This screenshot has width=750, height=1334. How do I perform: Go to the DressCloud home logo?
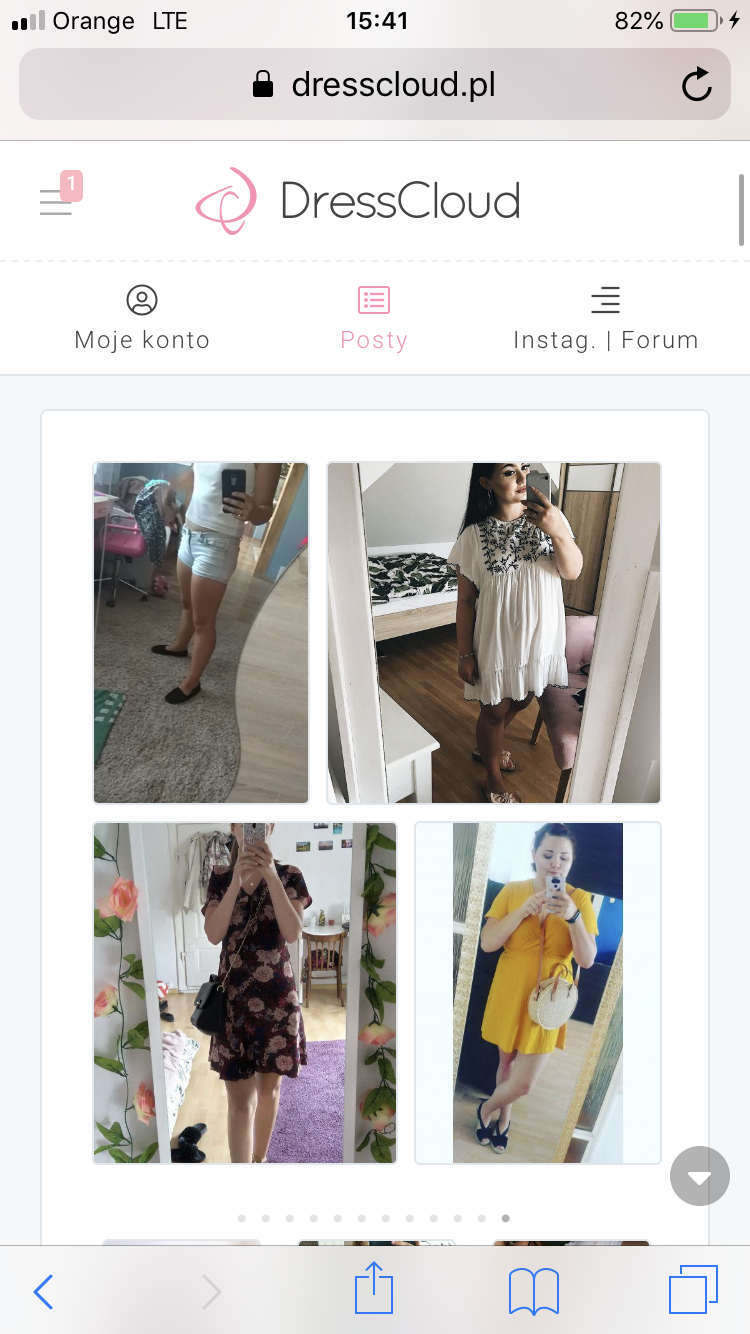(x=358, y=201)
